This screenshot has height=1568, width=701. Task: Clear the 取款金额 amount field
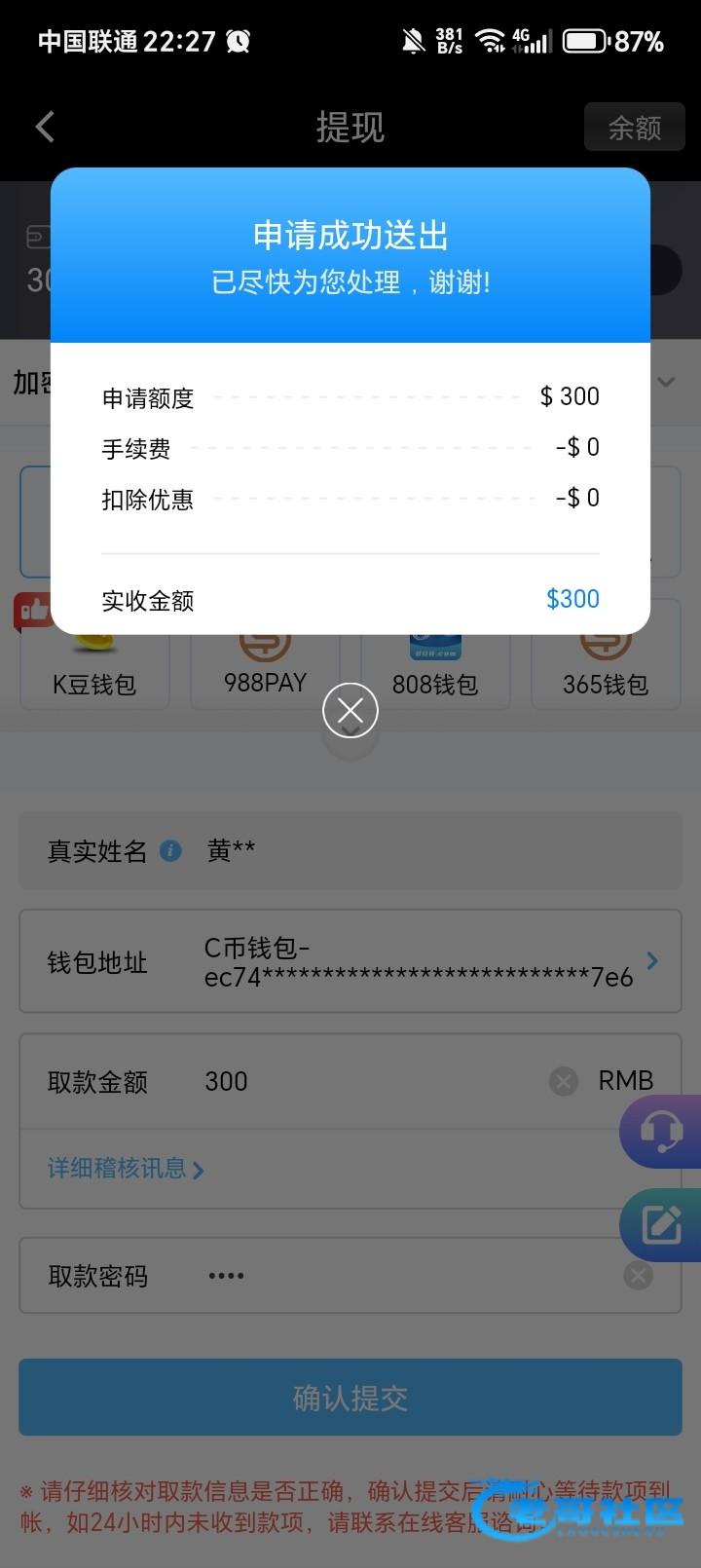click(564, 1081)
